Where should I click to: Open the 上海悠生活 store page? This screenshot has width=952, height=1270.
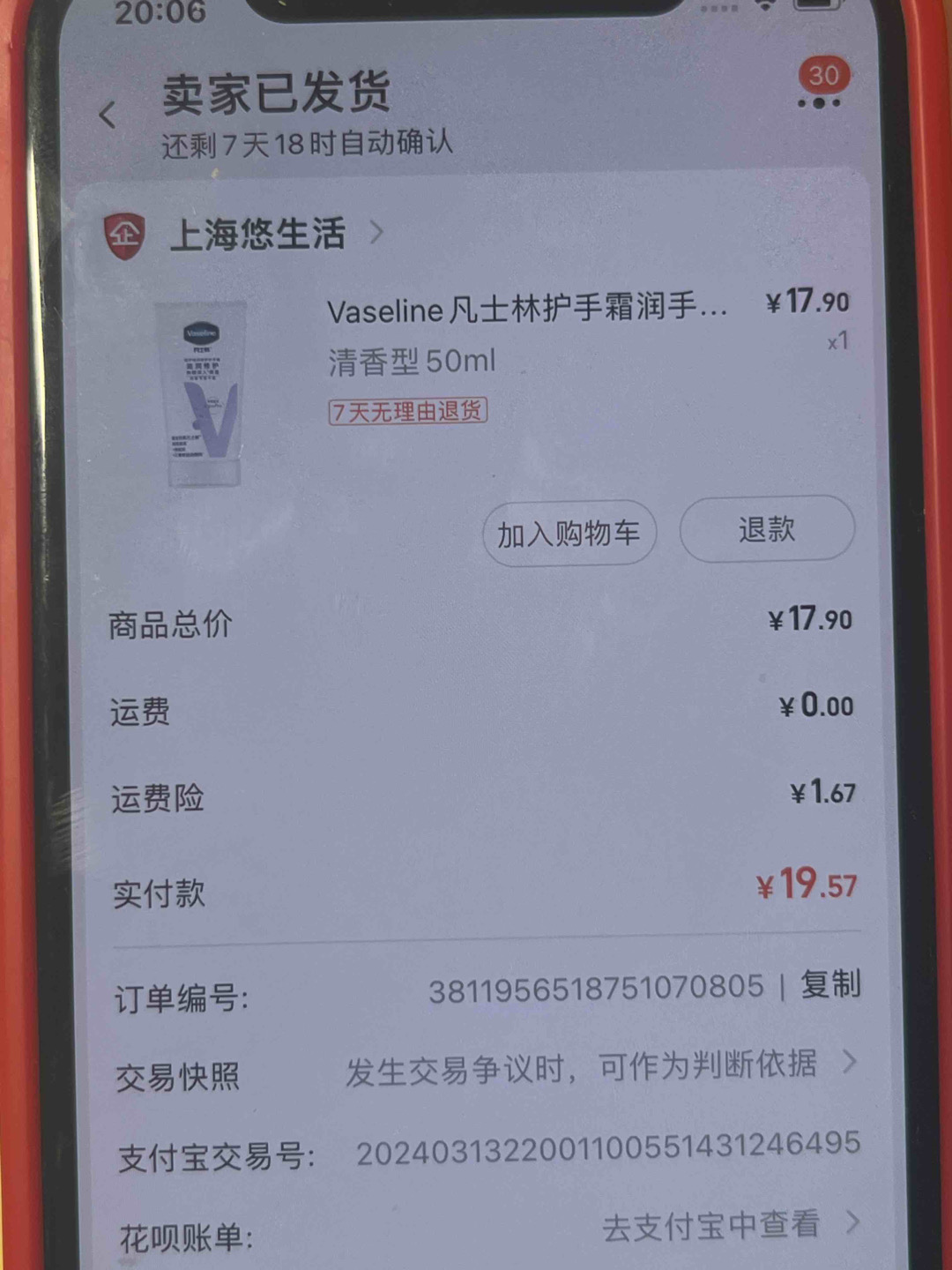pyautogui.click(x=257, y=235)
